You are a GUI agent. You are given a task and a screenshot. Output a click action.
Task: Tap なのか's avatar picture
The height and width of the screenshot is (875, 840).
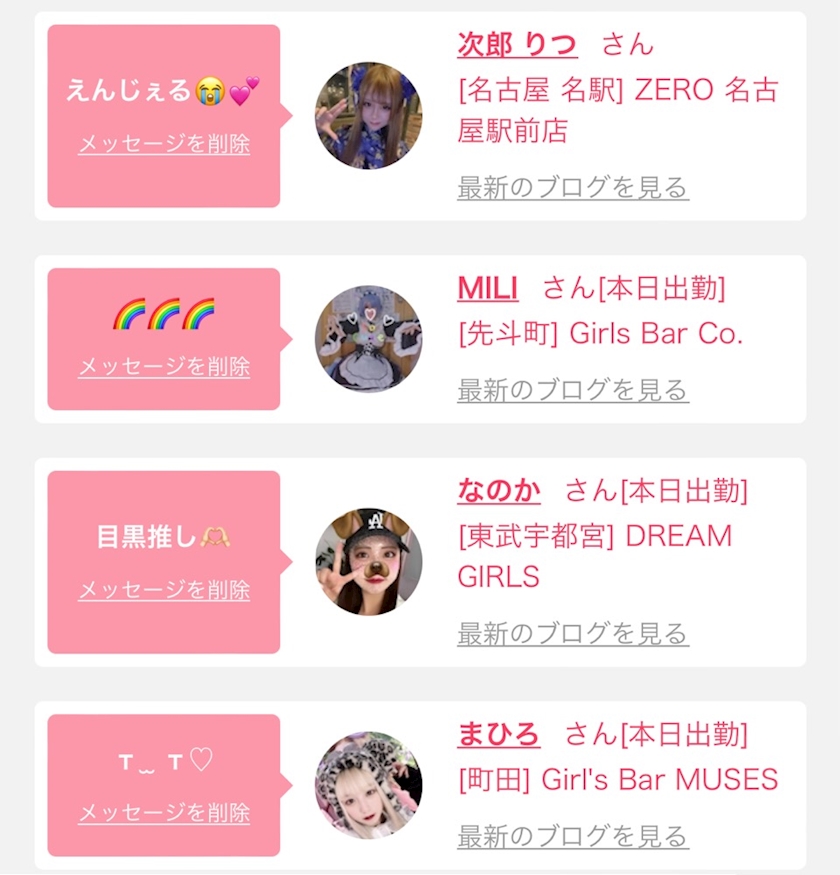pyautogui.click(x=368, y=562)
